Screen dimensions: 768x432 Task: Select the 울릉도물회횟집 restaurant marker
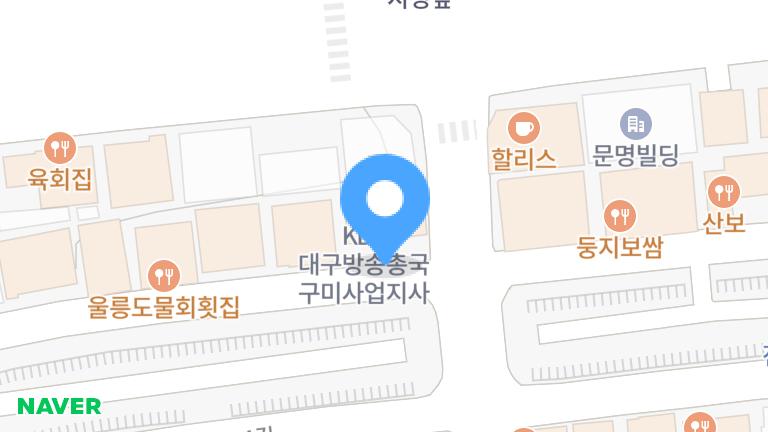(163, 274)
